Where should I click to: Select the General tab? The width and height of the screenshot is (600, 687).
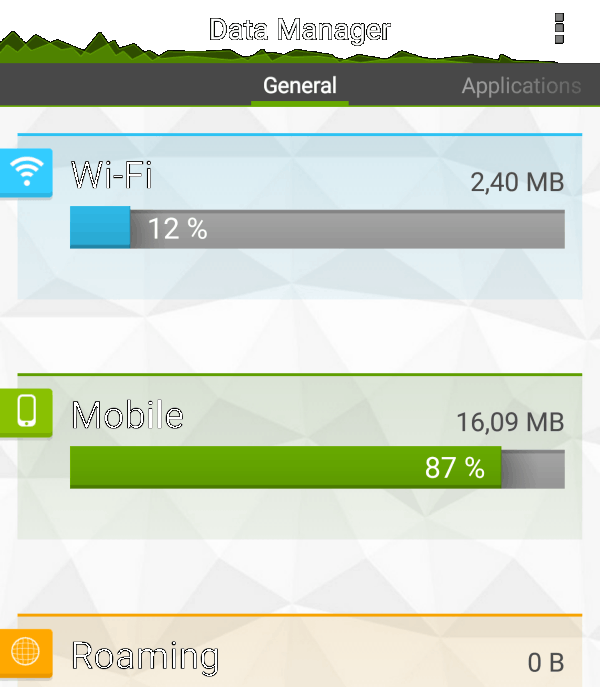(x=300, y=86)
